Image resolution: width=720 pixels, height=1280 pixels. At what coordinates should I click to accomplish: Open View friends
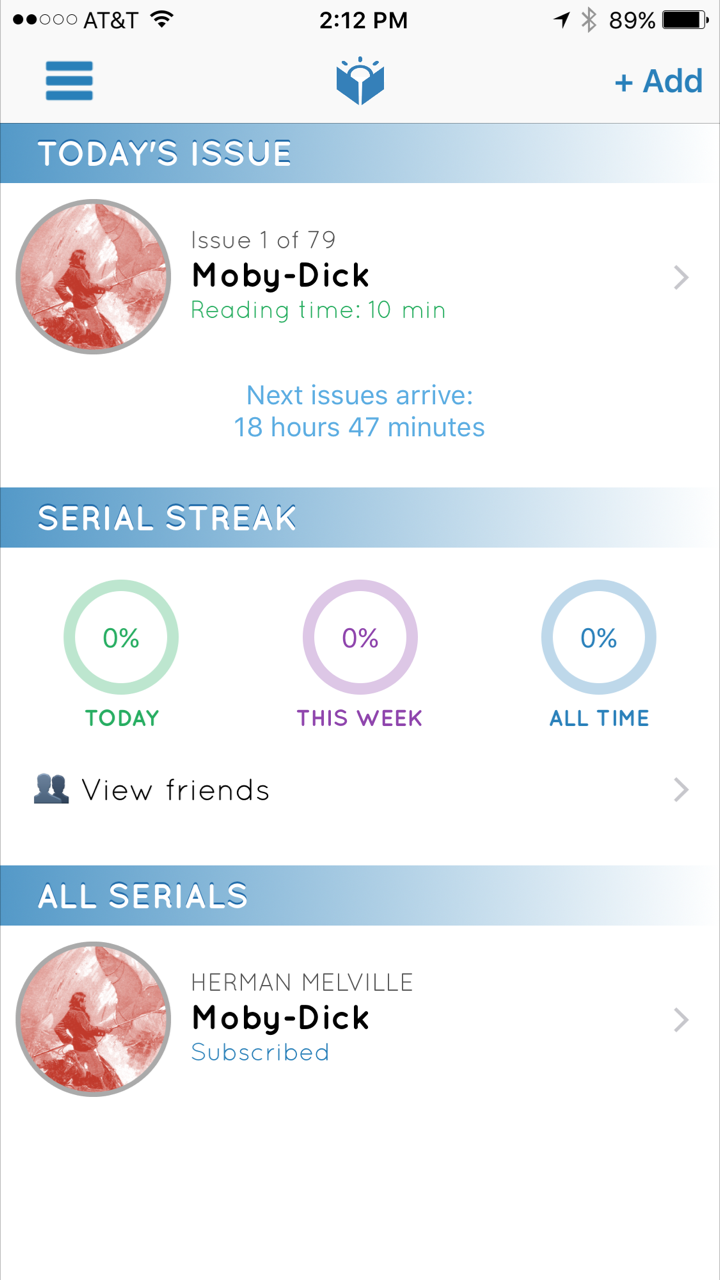point(360,790)
